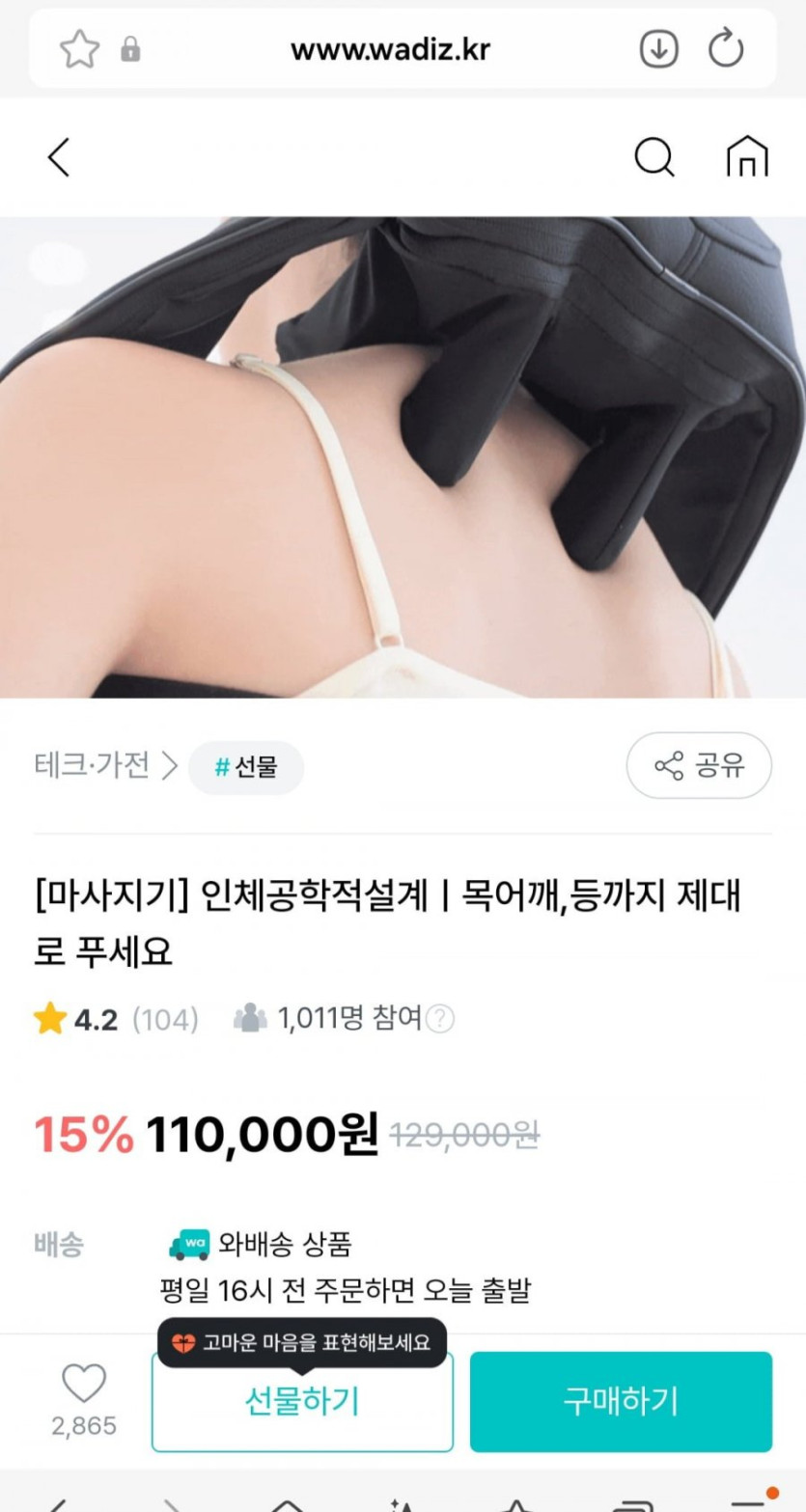Screen dimensions: 806x1512
Task: Open the 4.2 rating reviews
Action: (116, 1019)
